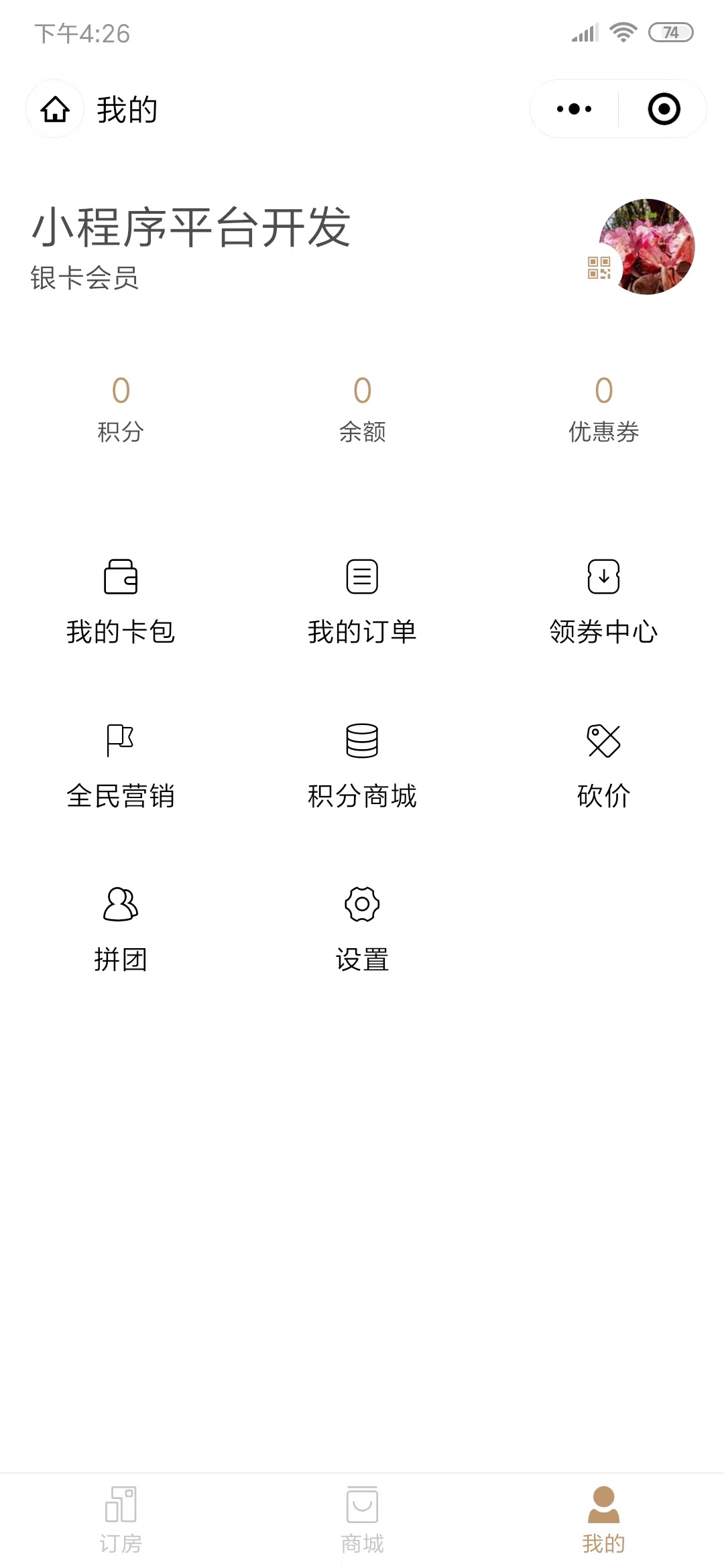Open the member QR code icon
The width and height of the screenshot is (724, 1568).
(x=599, y=268)
